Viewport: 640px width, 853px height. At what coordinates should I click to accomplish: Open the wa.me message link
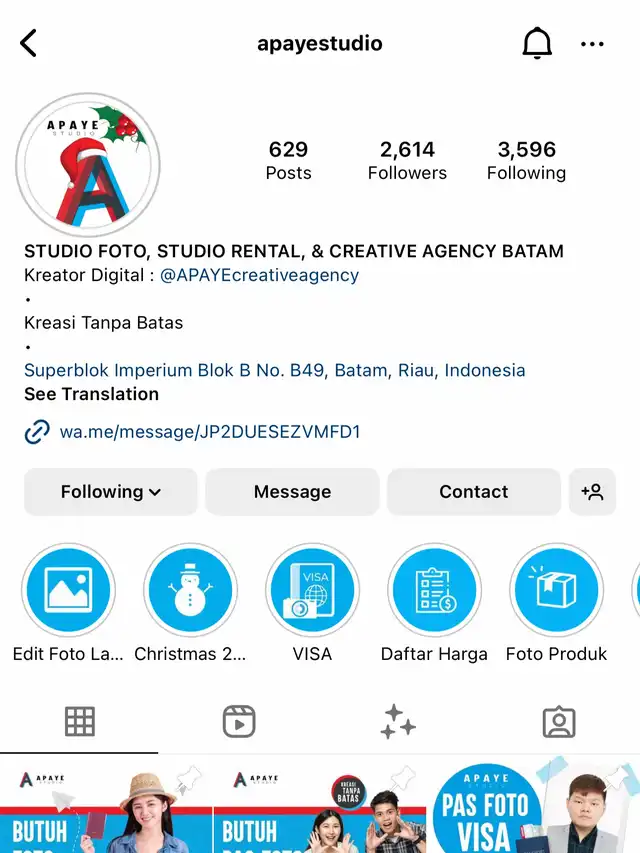coord(209,432)
